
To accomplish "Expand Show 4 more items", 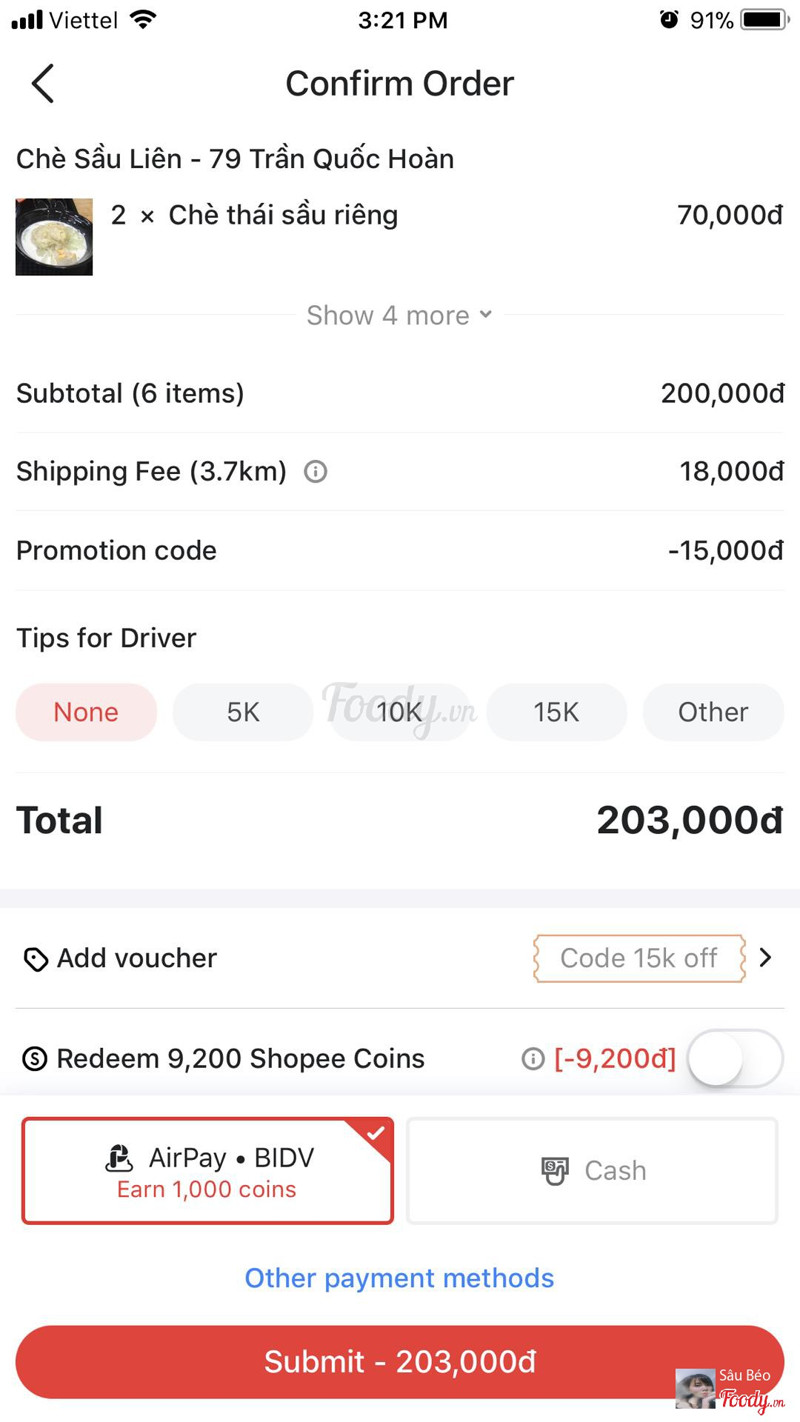I will pyautogui.click(x=399, y=315).
